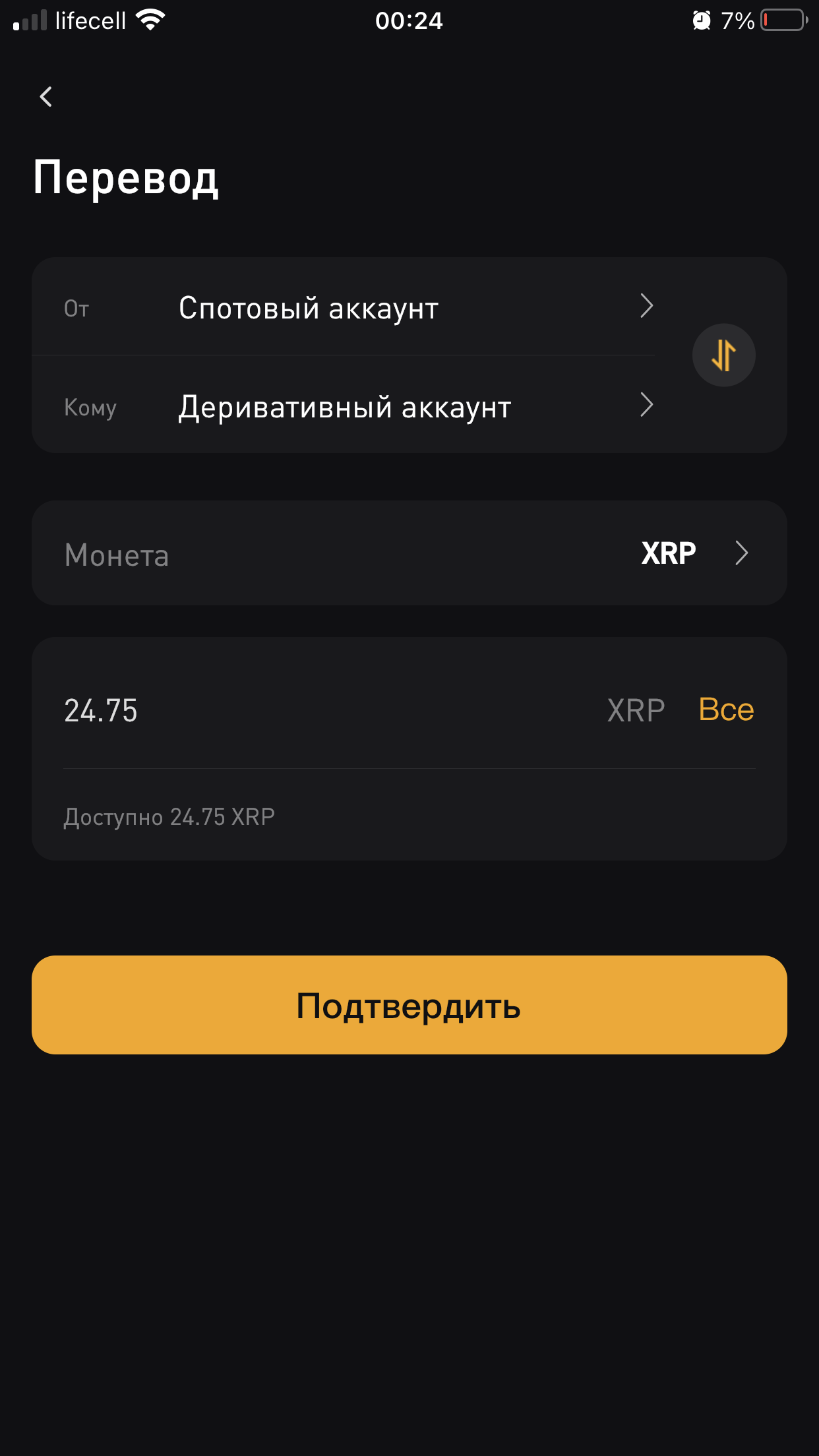Select Все to transfer the full balance
Image resolution: width=819 pixels, height=1456 pixels.
(726, 710)
